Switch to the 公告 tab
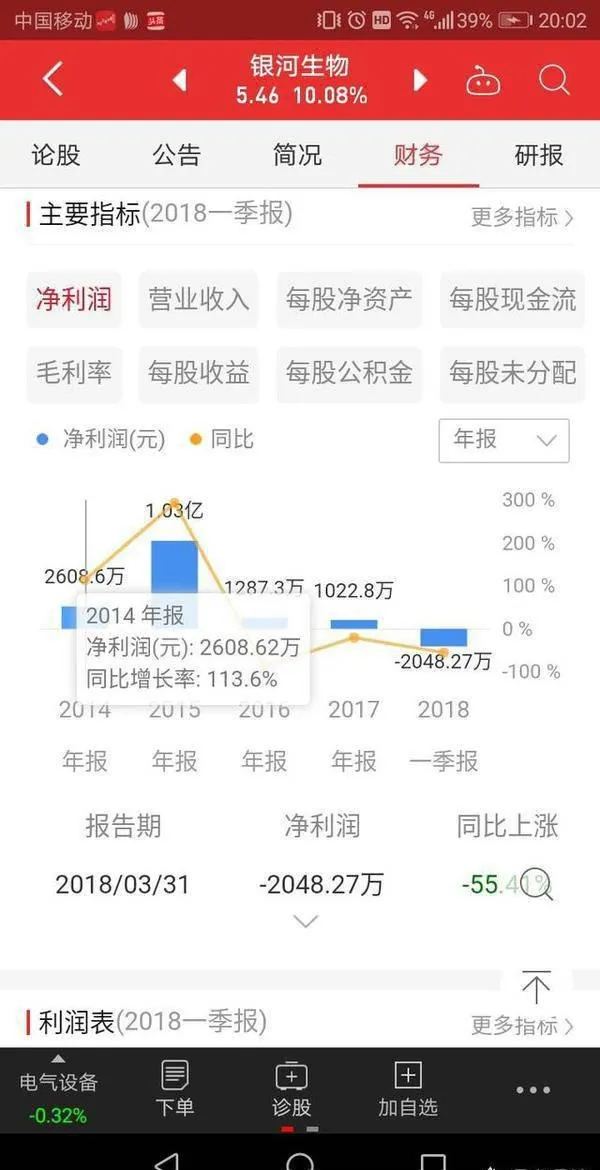This screenshot has height=1170, width=600. pos(177,154)
